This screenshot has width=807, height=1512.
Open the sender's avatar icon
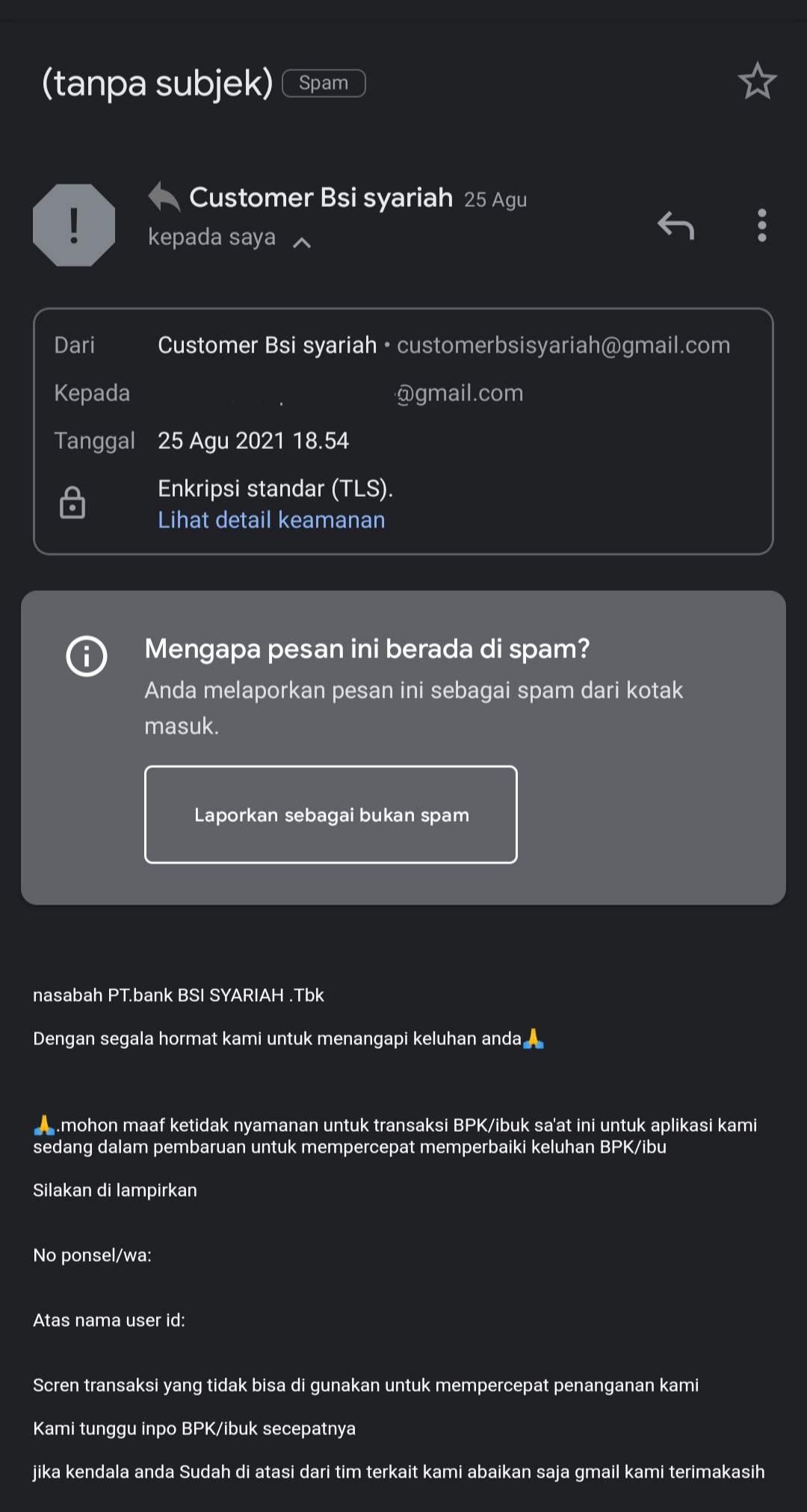74,225
